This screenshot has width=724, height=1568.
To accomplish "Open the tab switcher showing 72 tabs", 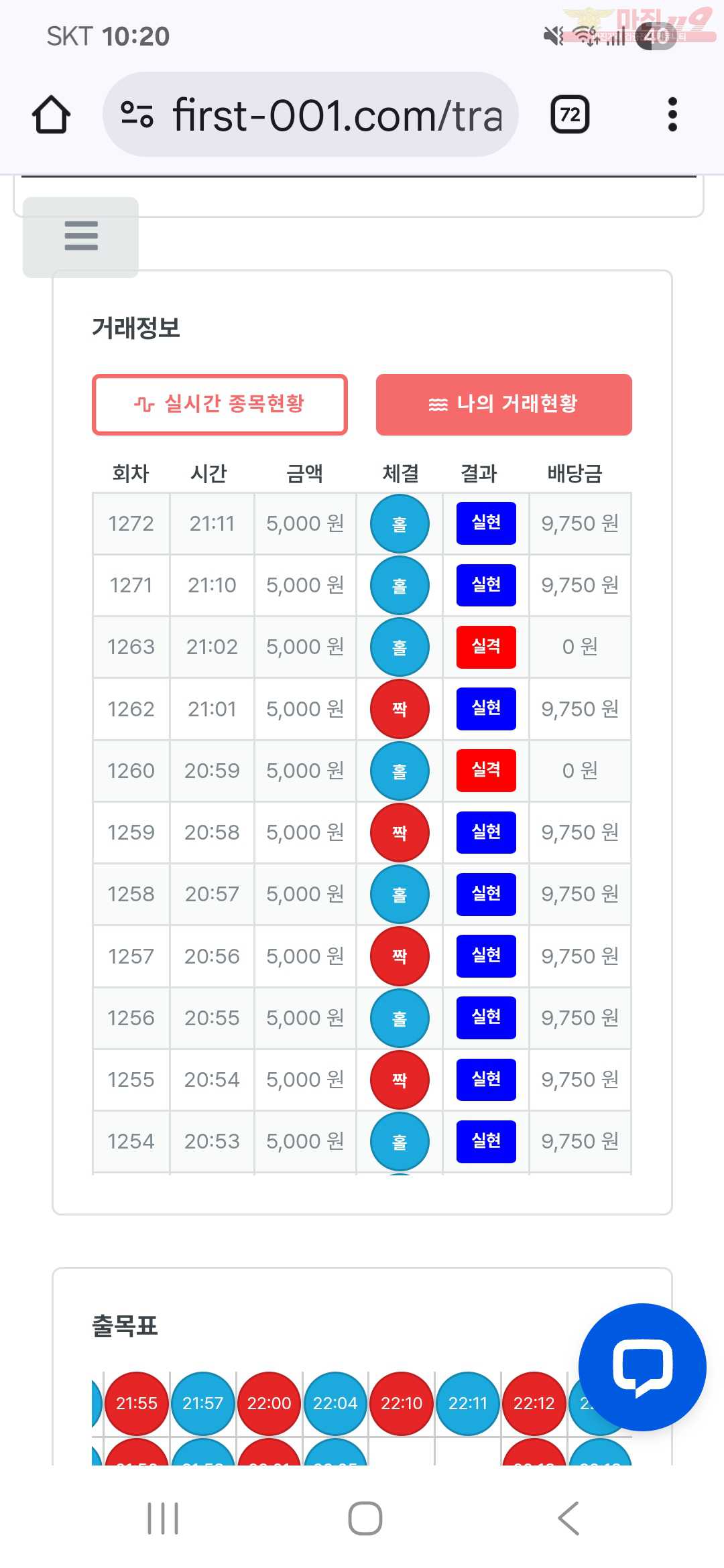I will point(570,115).
